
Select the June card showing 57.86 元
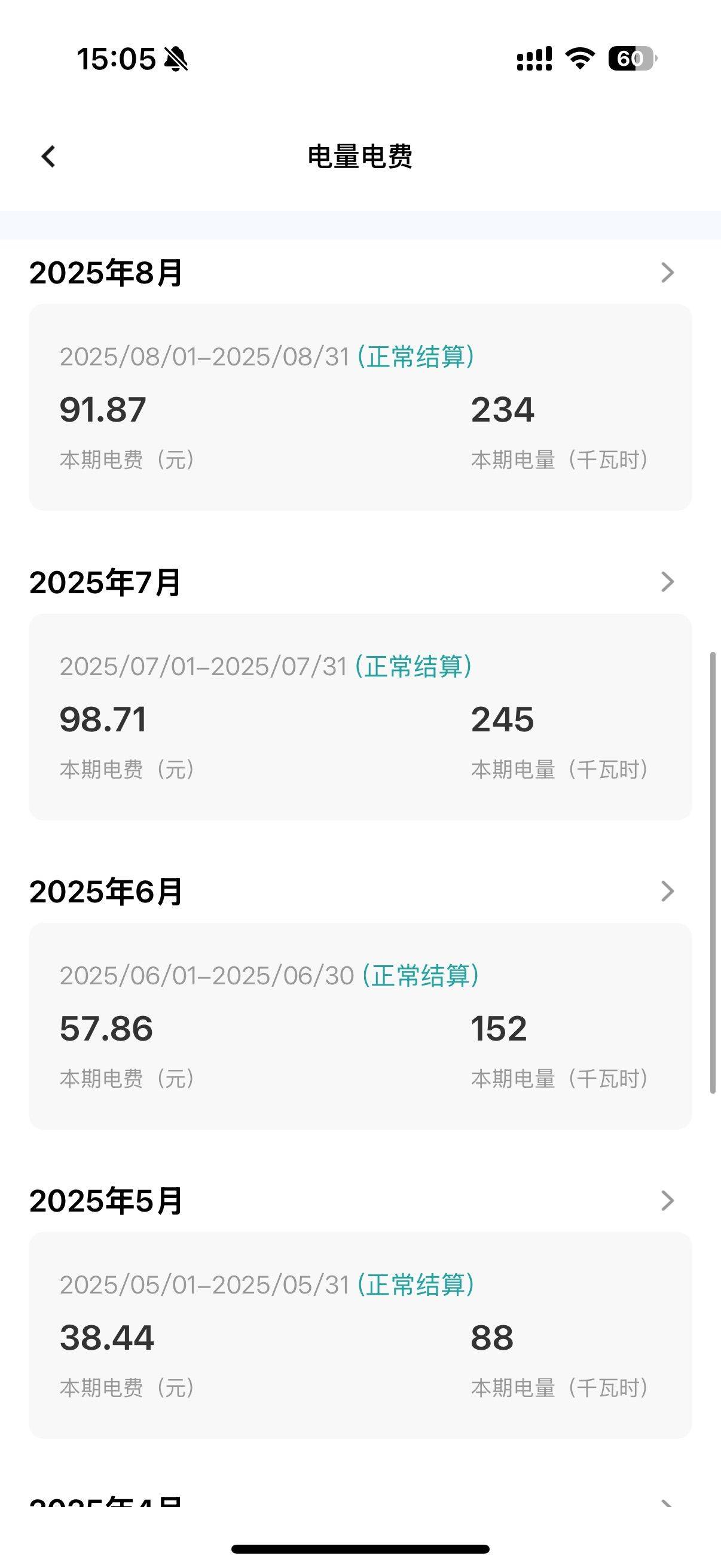click(x=360, y=1026)
